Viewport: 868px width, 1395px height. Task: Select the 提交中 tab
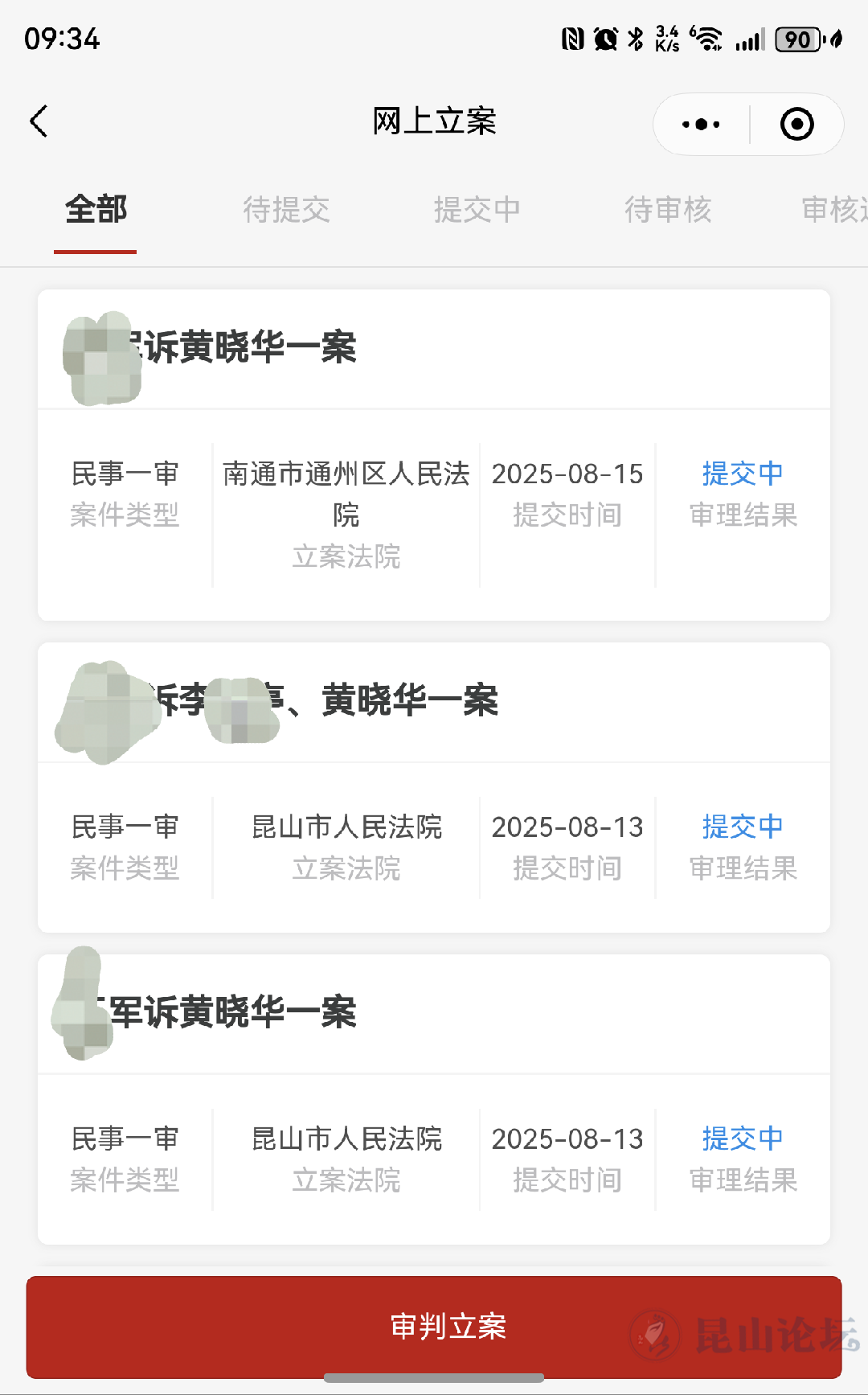click(477, 210)
